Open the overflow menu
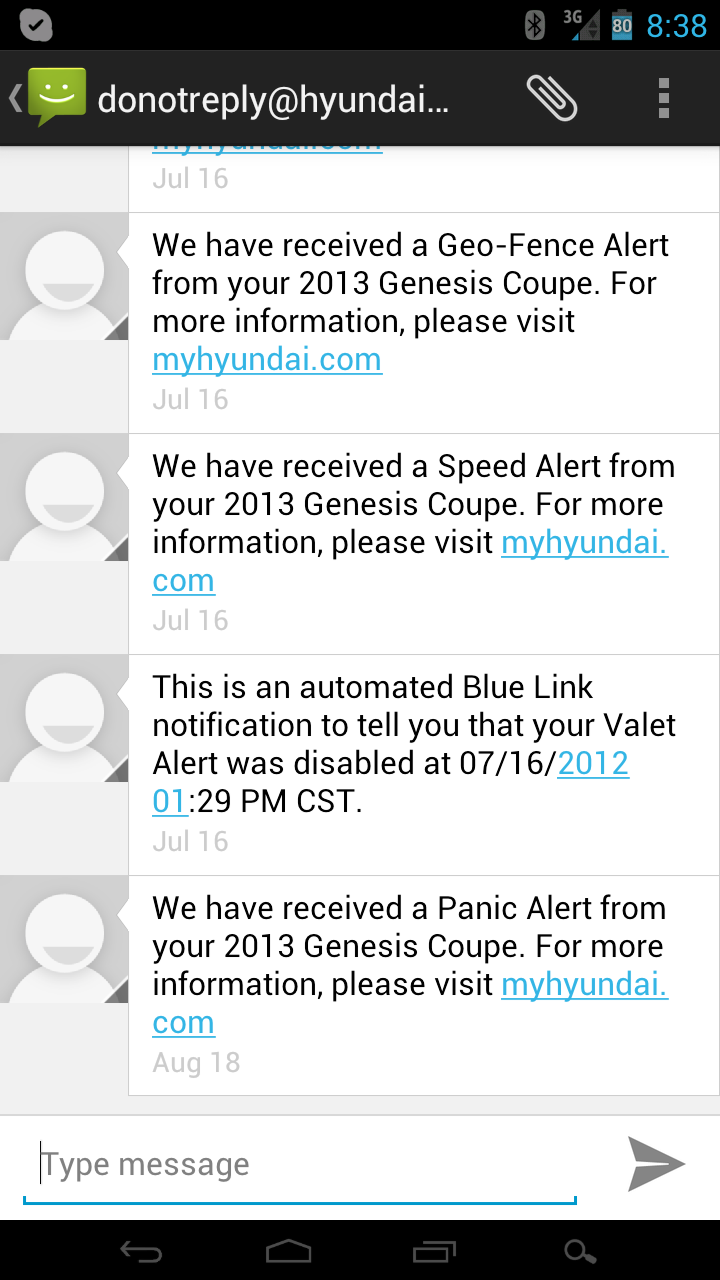The height and width of the screenshot is (1280, 720). [x=663, y=98]
